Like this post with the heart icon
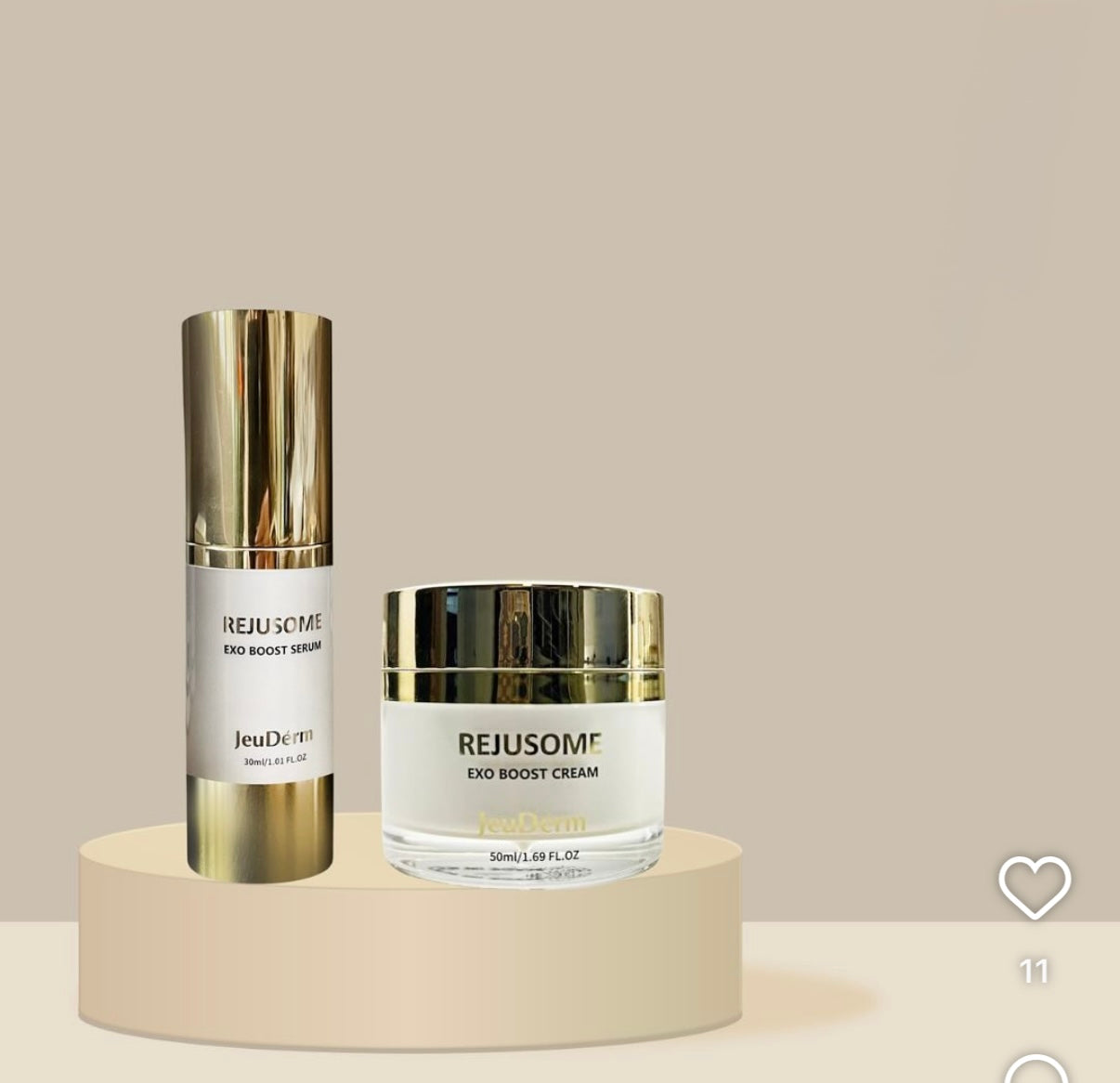The height and width of the screenshot is (1083, 1120). [x=1034, y=887]
